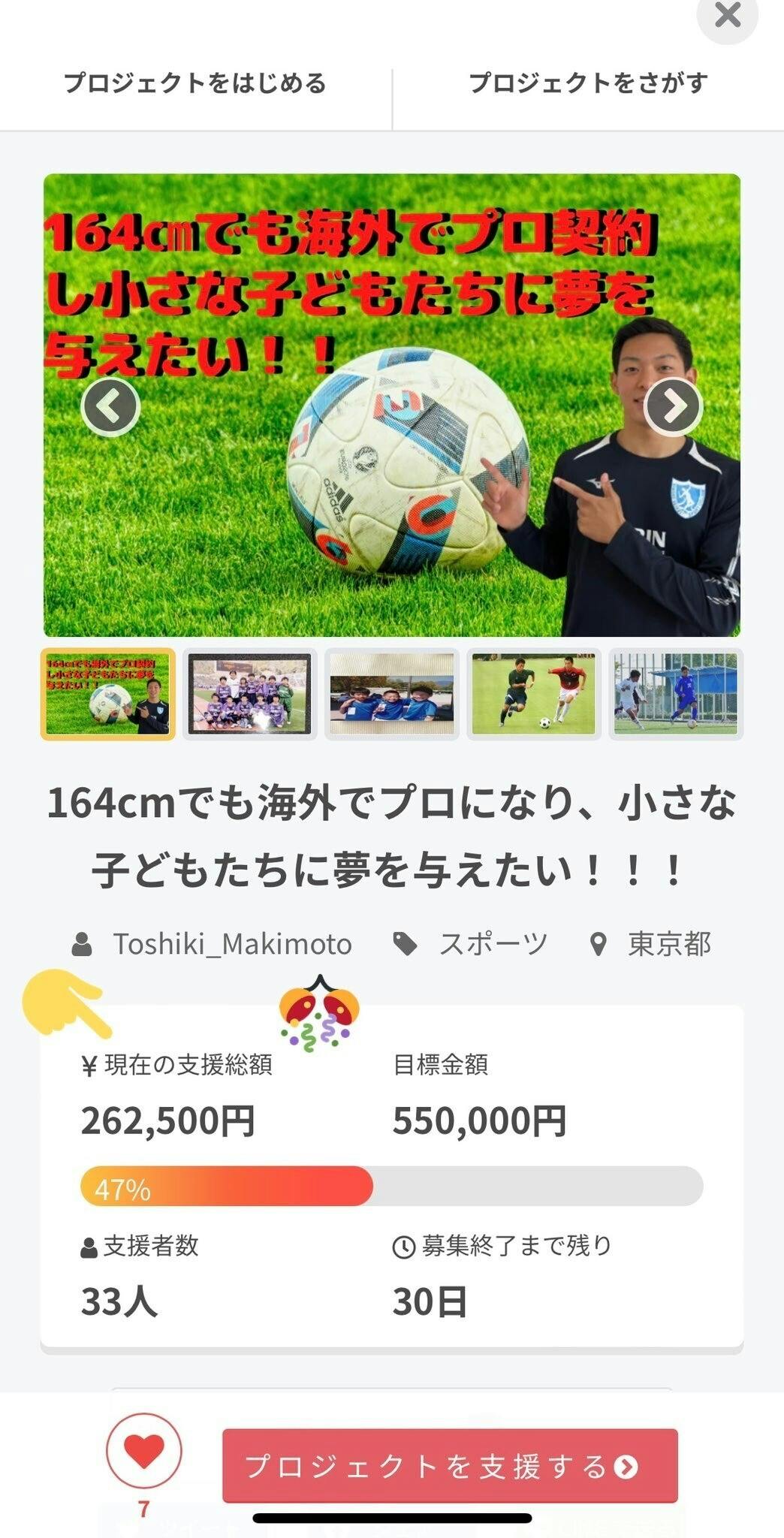784x1538 pixels.
Task: Switch to プロジェクトをさがす tab
Action: click(588, 83)
